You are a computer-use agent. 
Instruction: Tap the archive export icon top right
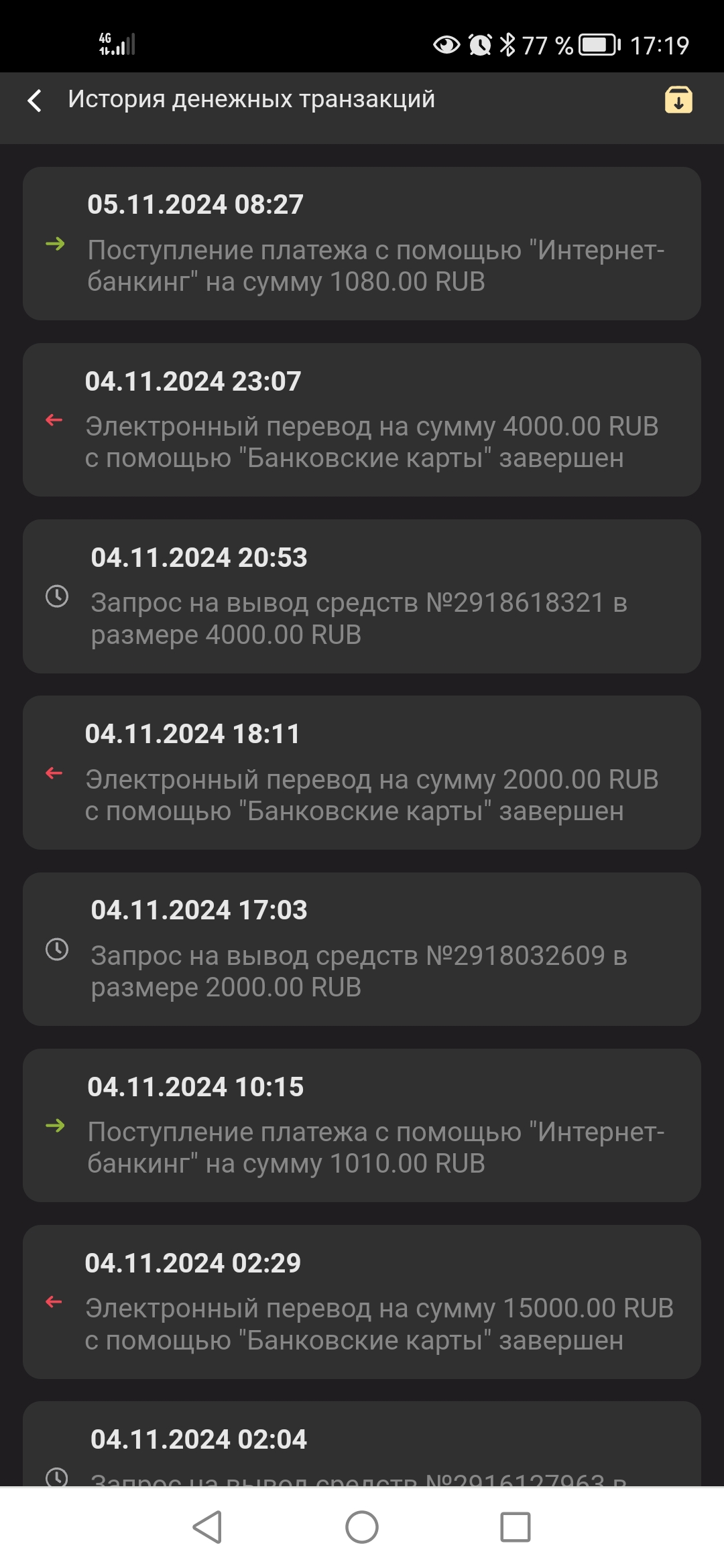click(678, 101)
